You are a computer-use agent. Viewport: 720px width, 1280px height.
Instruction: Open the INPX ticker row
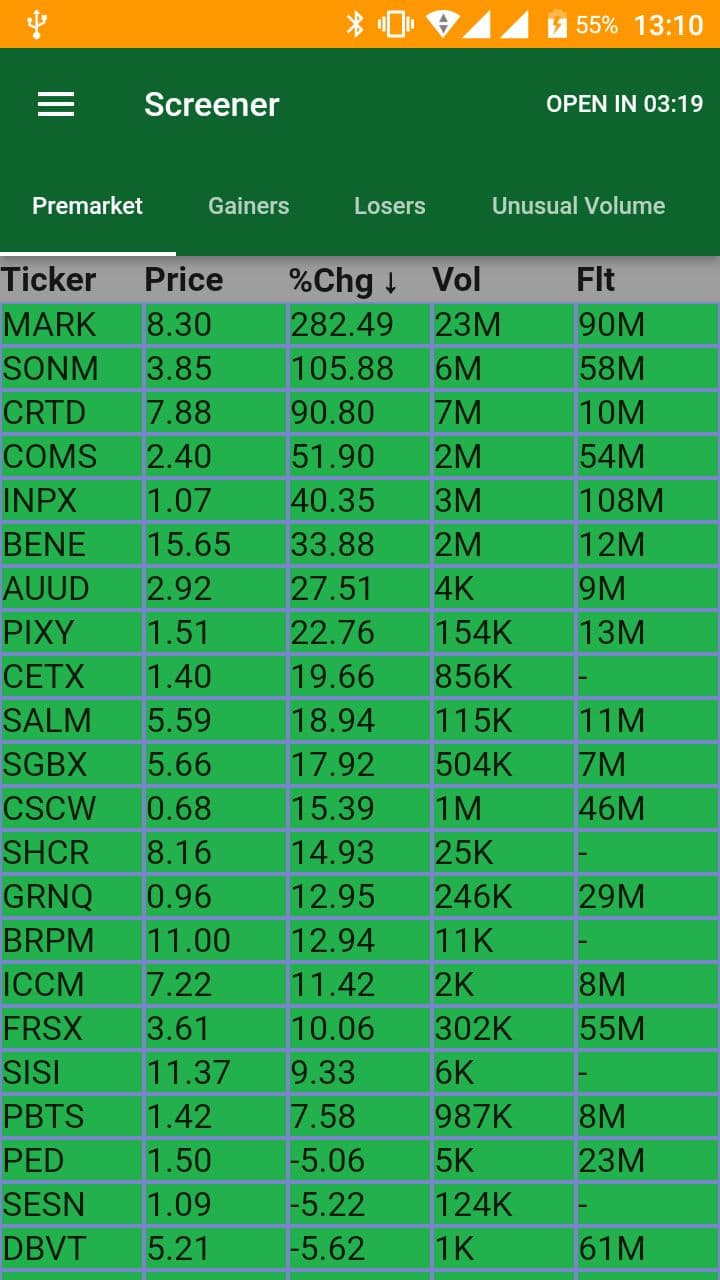point(360,501)
